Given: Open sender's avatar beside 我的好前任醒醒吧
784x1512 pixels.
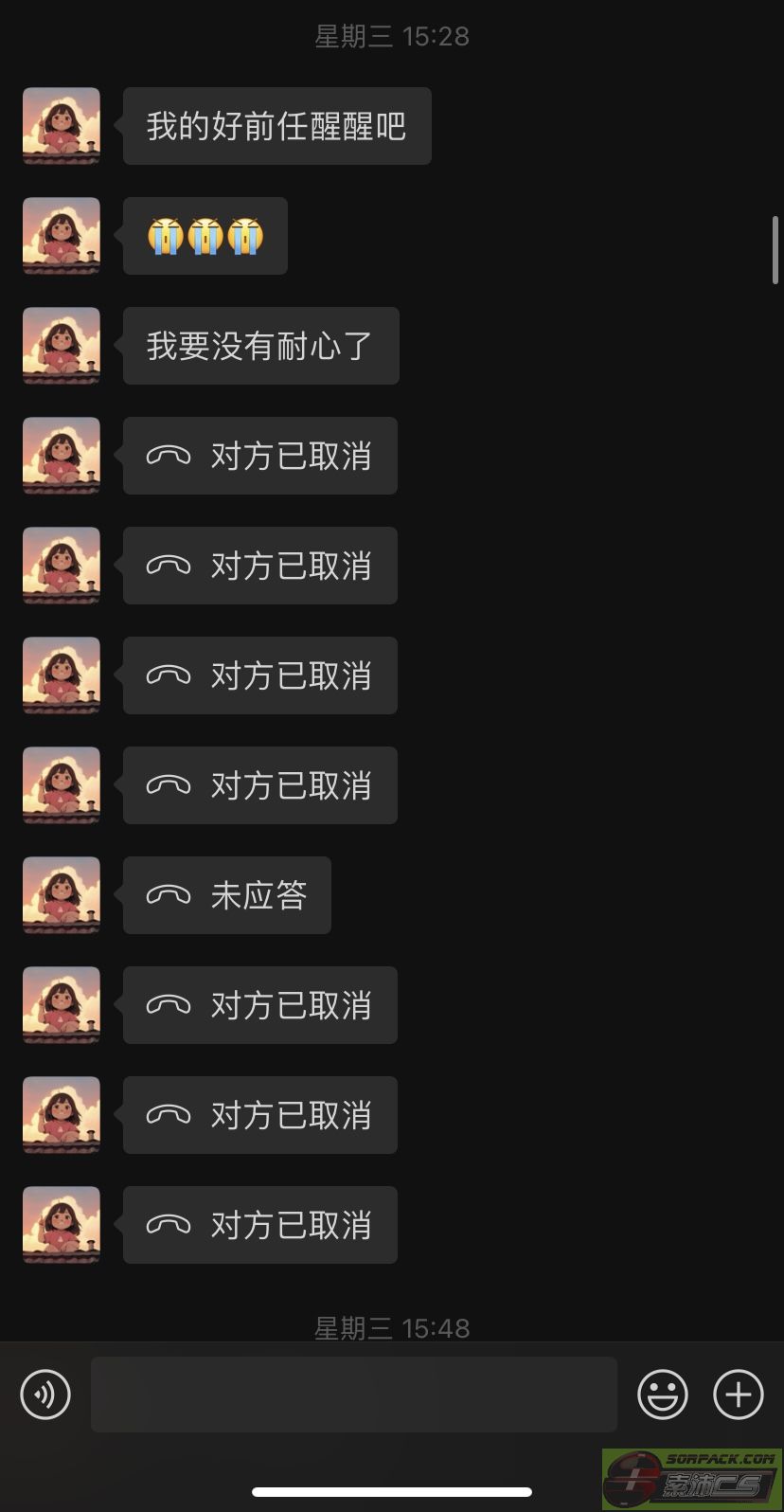Looking at the screenshot, I should pyautogui.click(x=62, y=126).
